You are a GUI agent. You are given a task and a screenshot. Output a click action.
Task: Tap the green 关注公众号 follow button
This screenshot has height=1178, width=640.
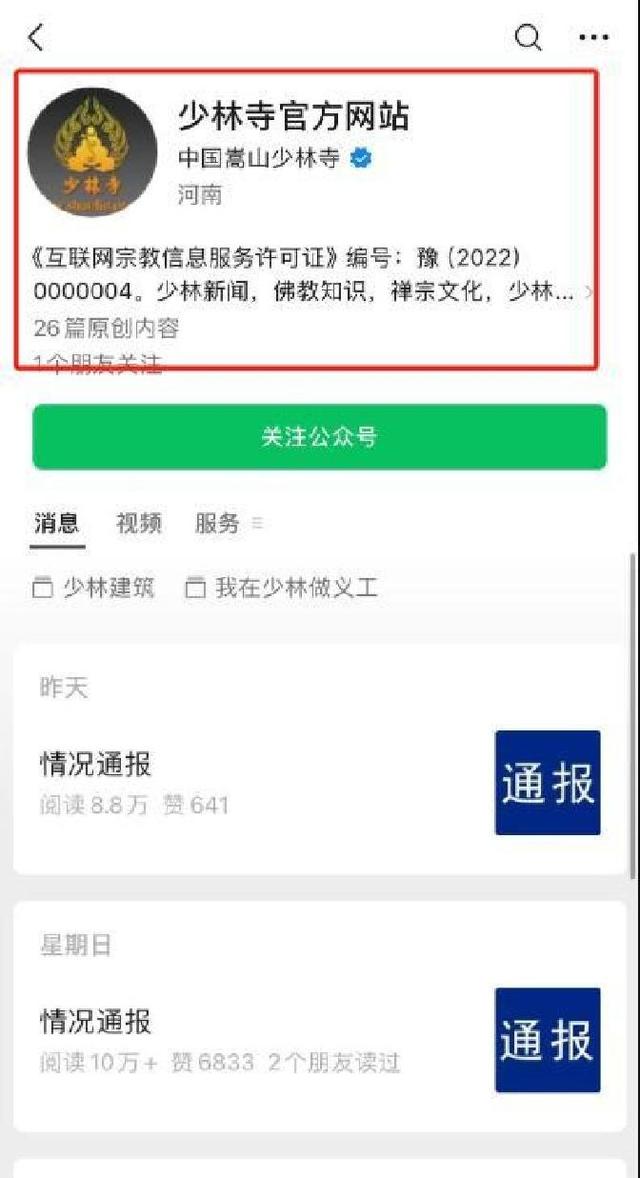[320, 437]
